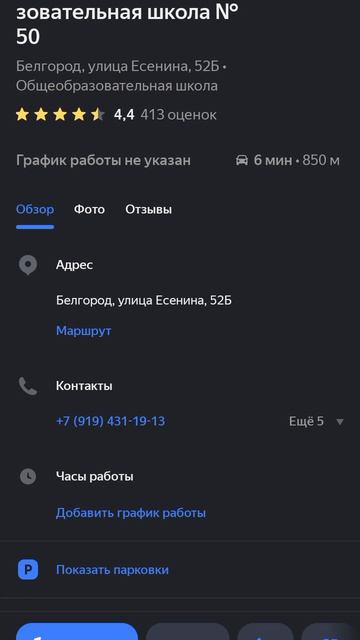Expand Ещё 5 additional contacts
This screenshot has height=640, width=360.
point(316,421)
